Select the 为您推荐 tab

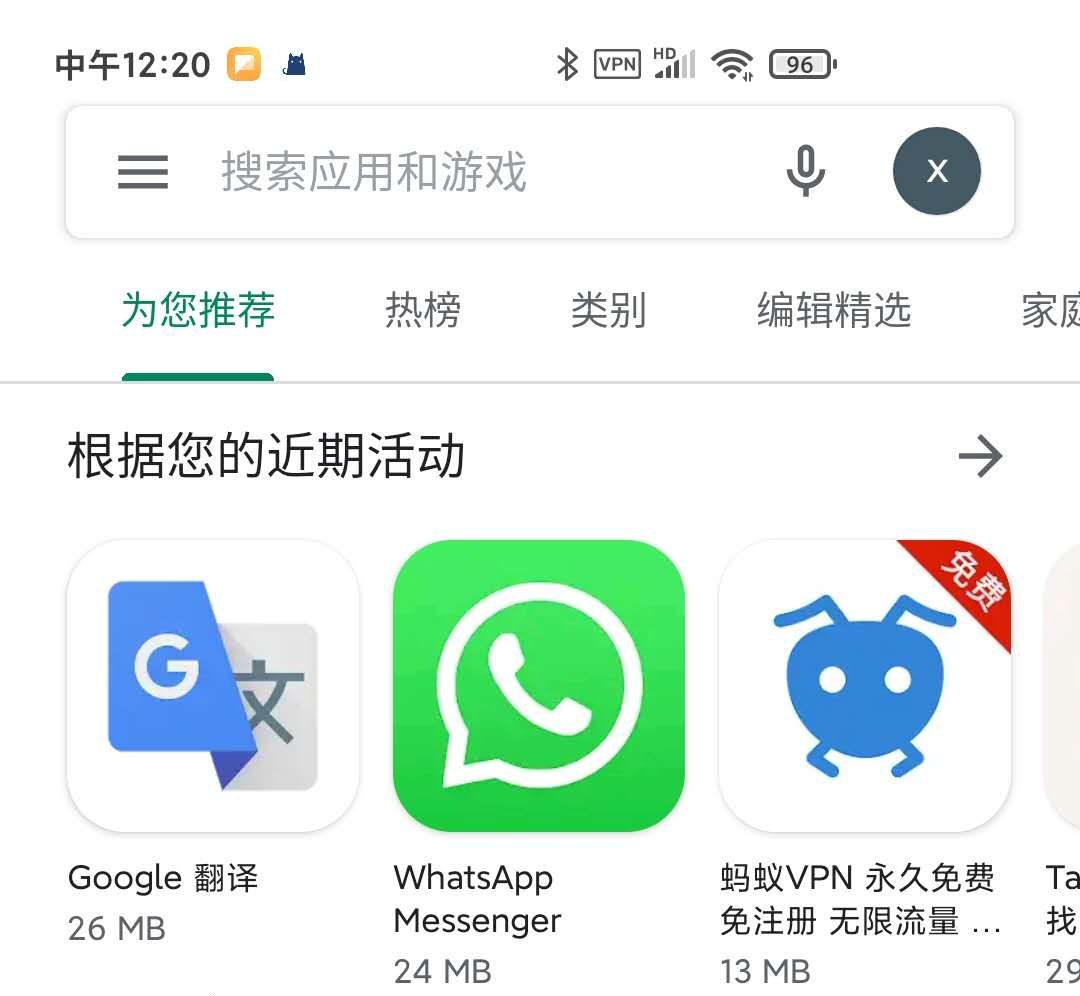click(x=198, y=310)
